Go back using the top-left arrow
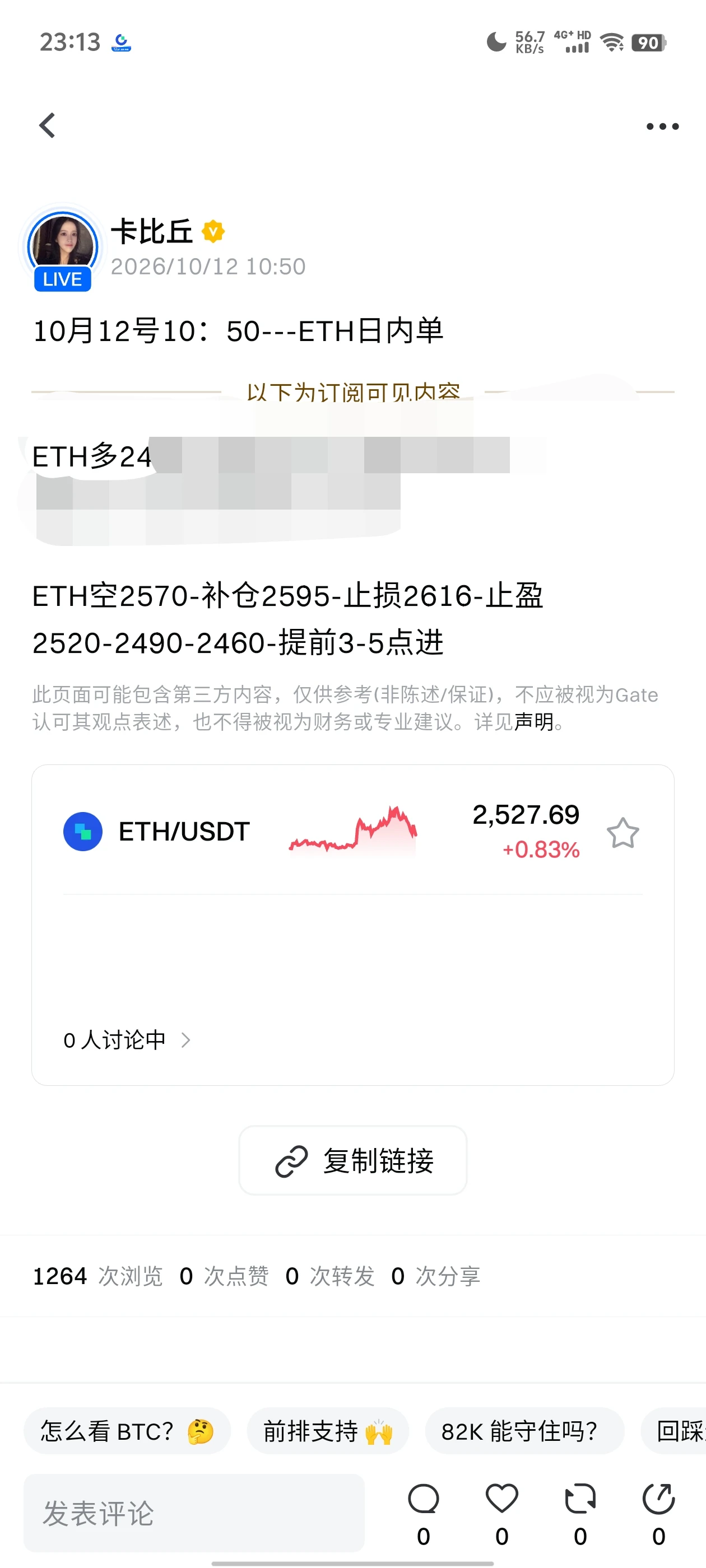 (x=48, y=125)
